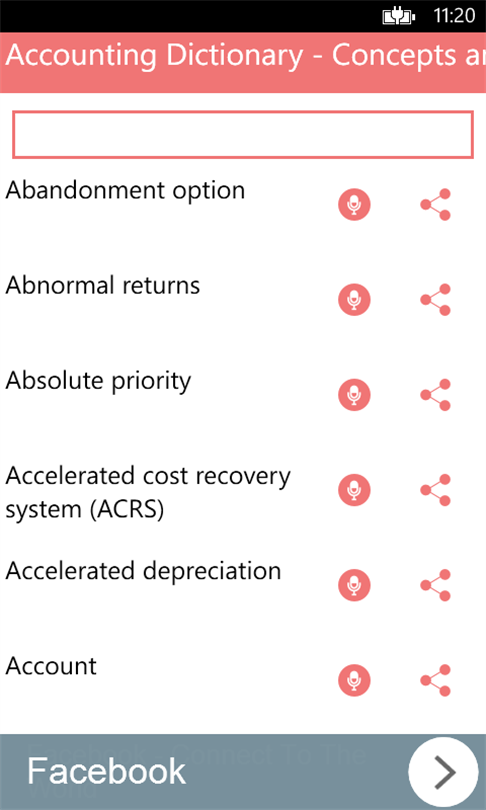
Task: Share the Account term
Action: coord(436,680)
